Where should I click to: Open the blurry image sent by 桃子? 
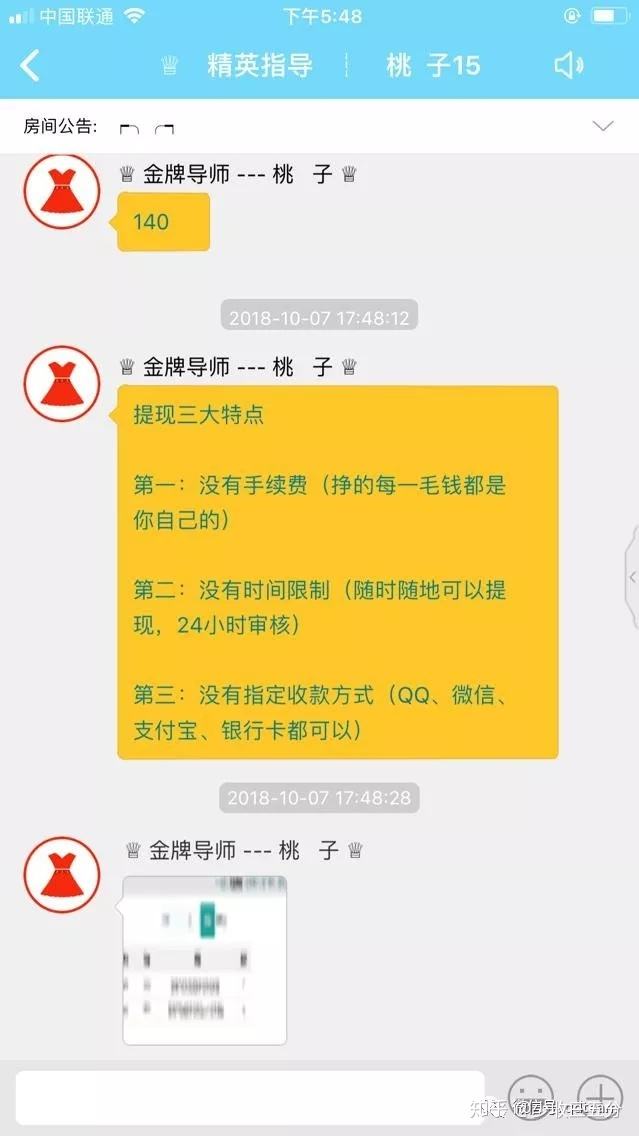coord(204,960)
